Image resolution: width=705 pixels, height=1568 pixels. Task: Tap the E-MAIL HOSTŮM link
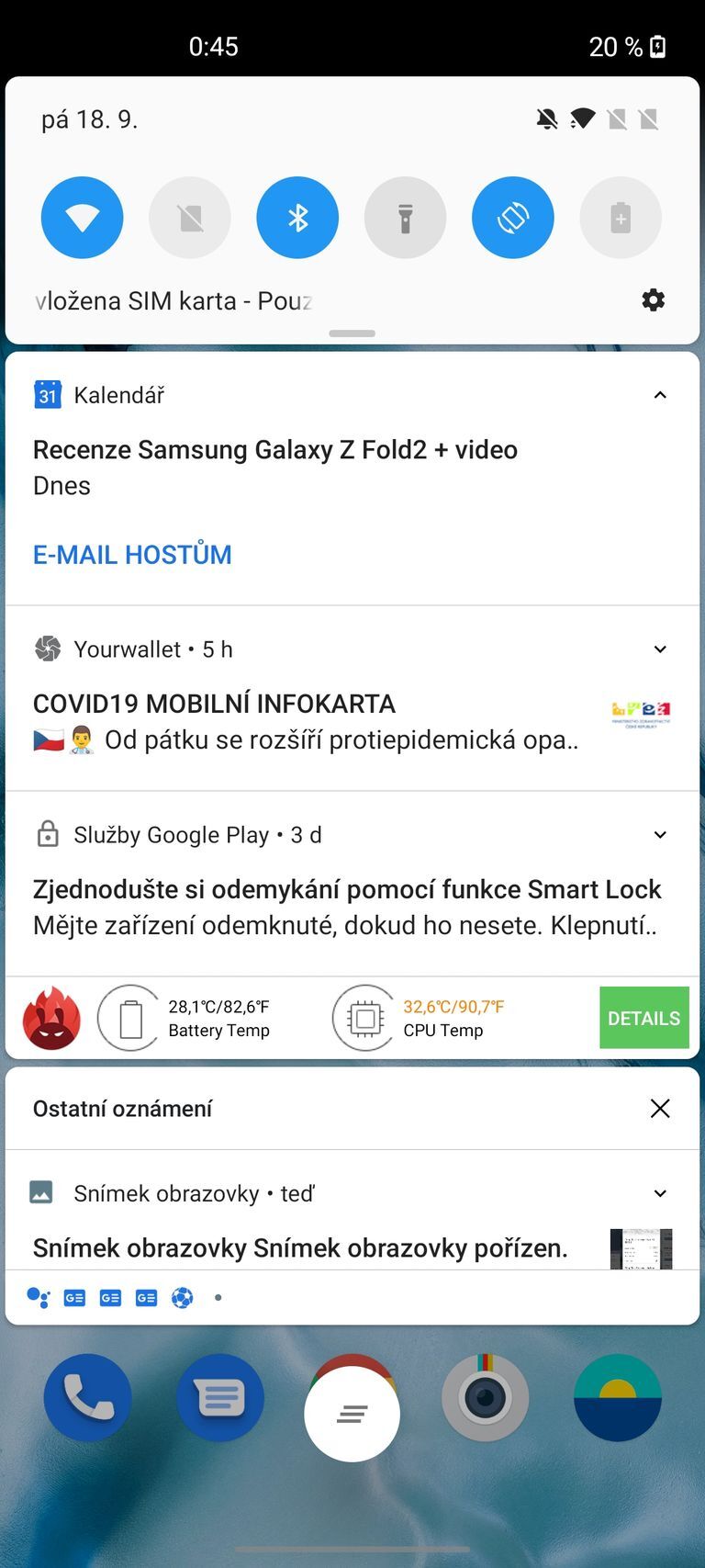coord(132,554)
